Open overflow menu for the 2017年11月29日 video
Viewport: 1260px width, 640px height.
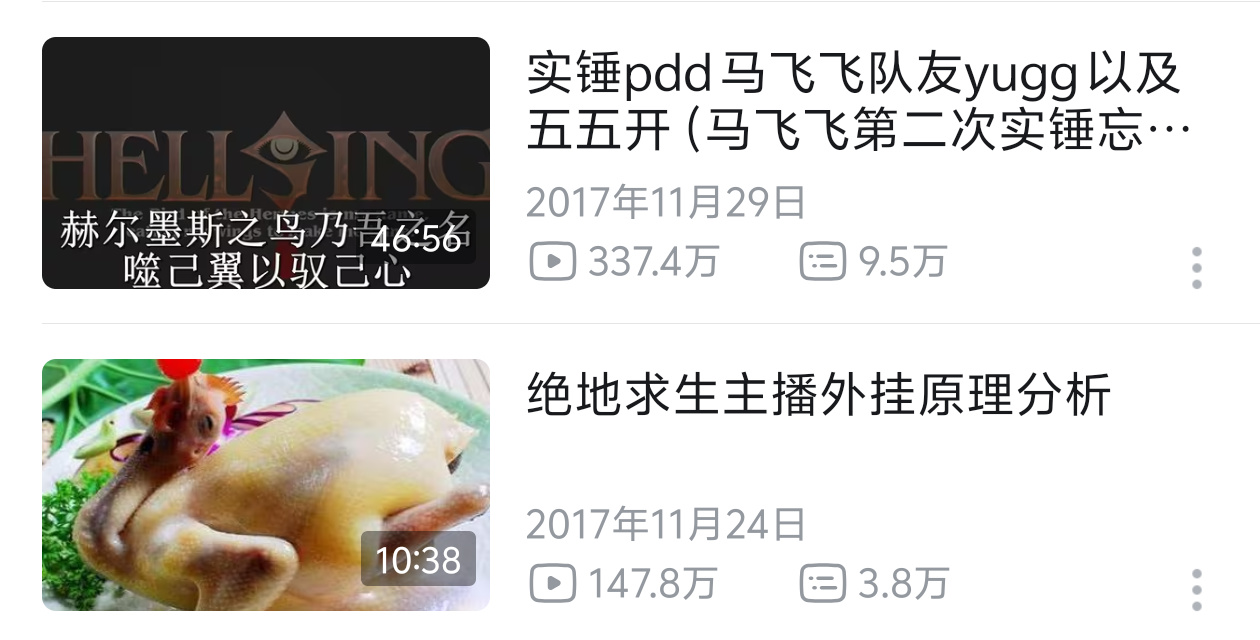(1196, 268)
